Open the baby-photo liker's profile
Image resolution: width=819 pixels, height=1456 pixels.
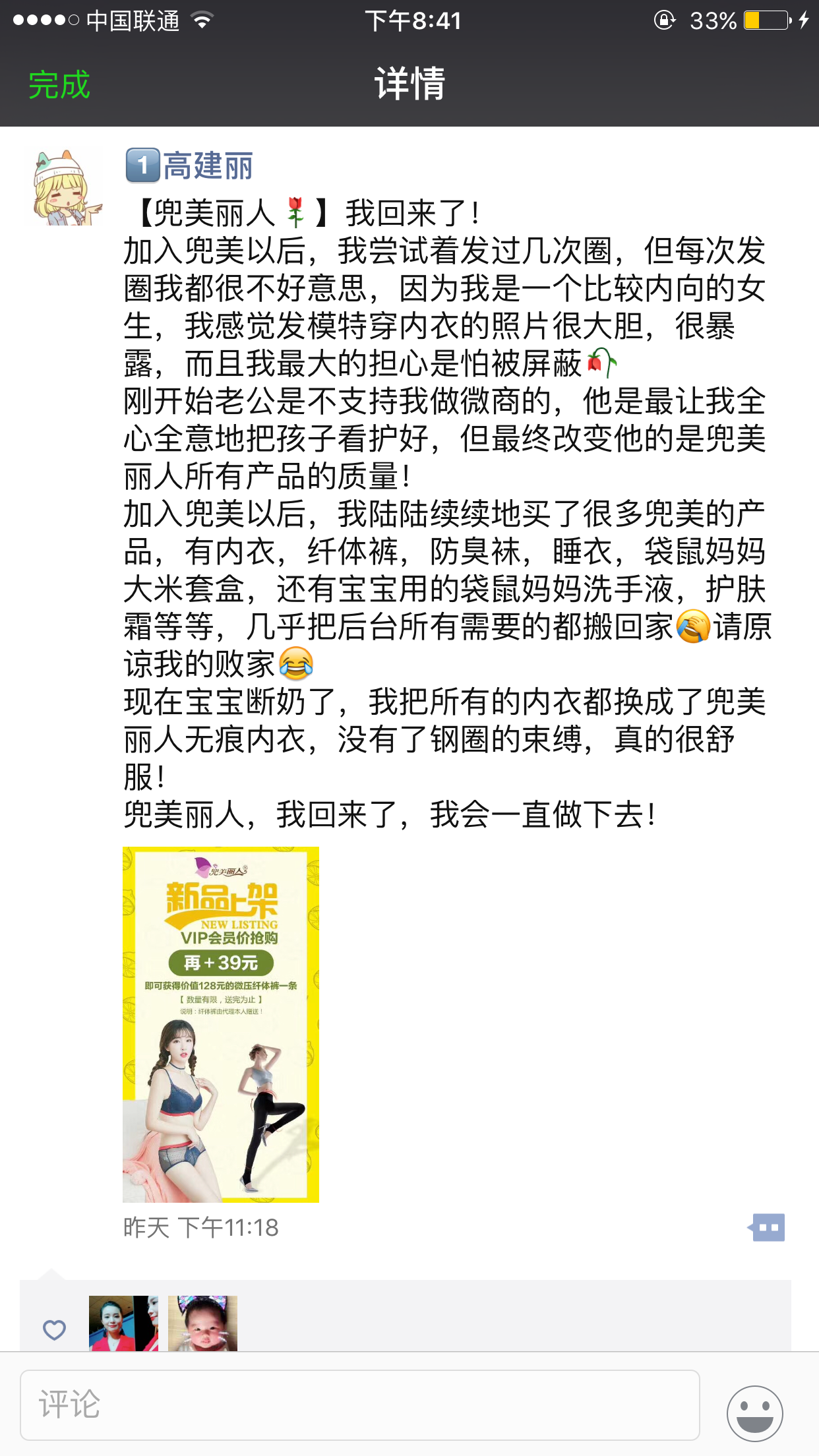pos(202,1323)
